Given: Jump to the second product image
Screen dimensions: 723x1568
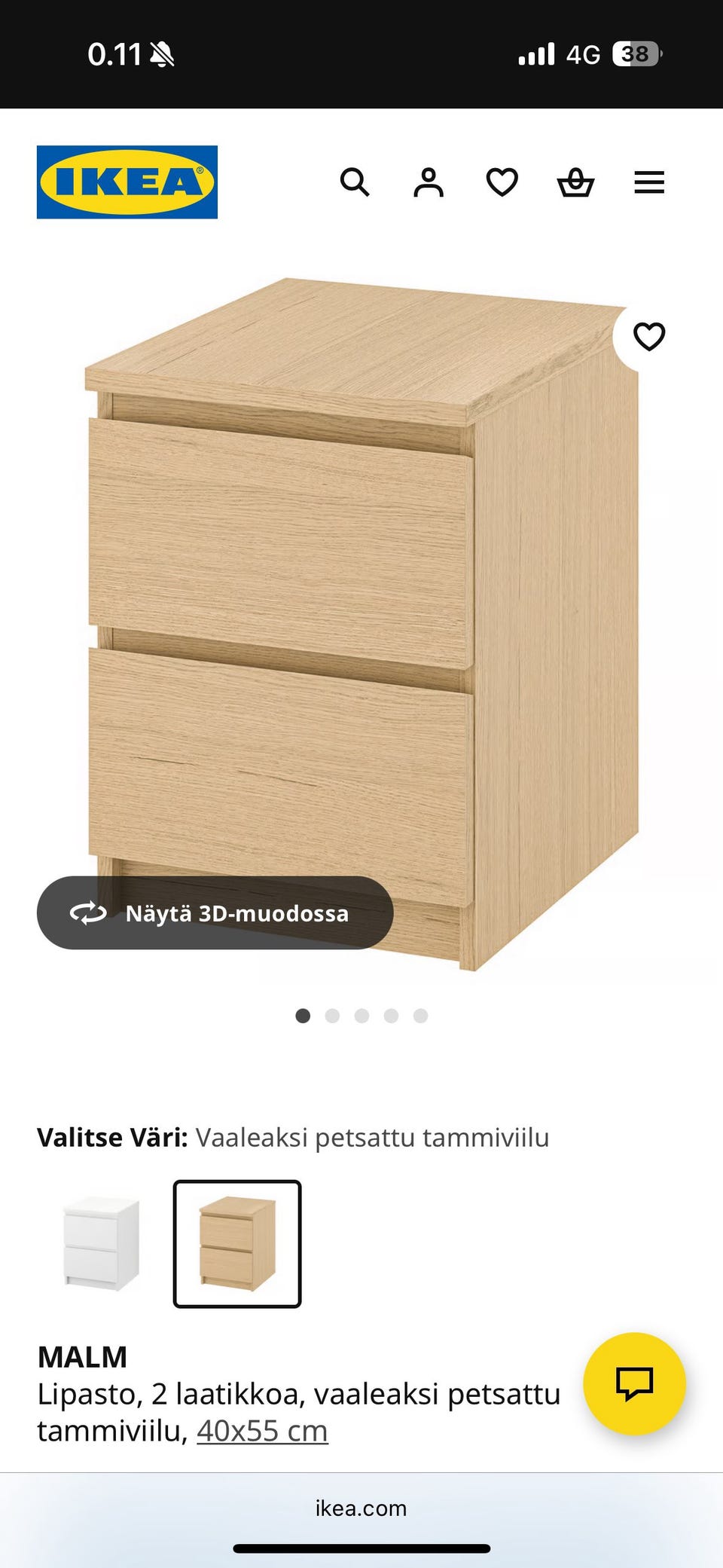Looking at the screenshot, I should (x=332, y=1016).
